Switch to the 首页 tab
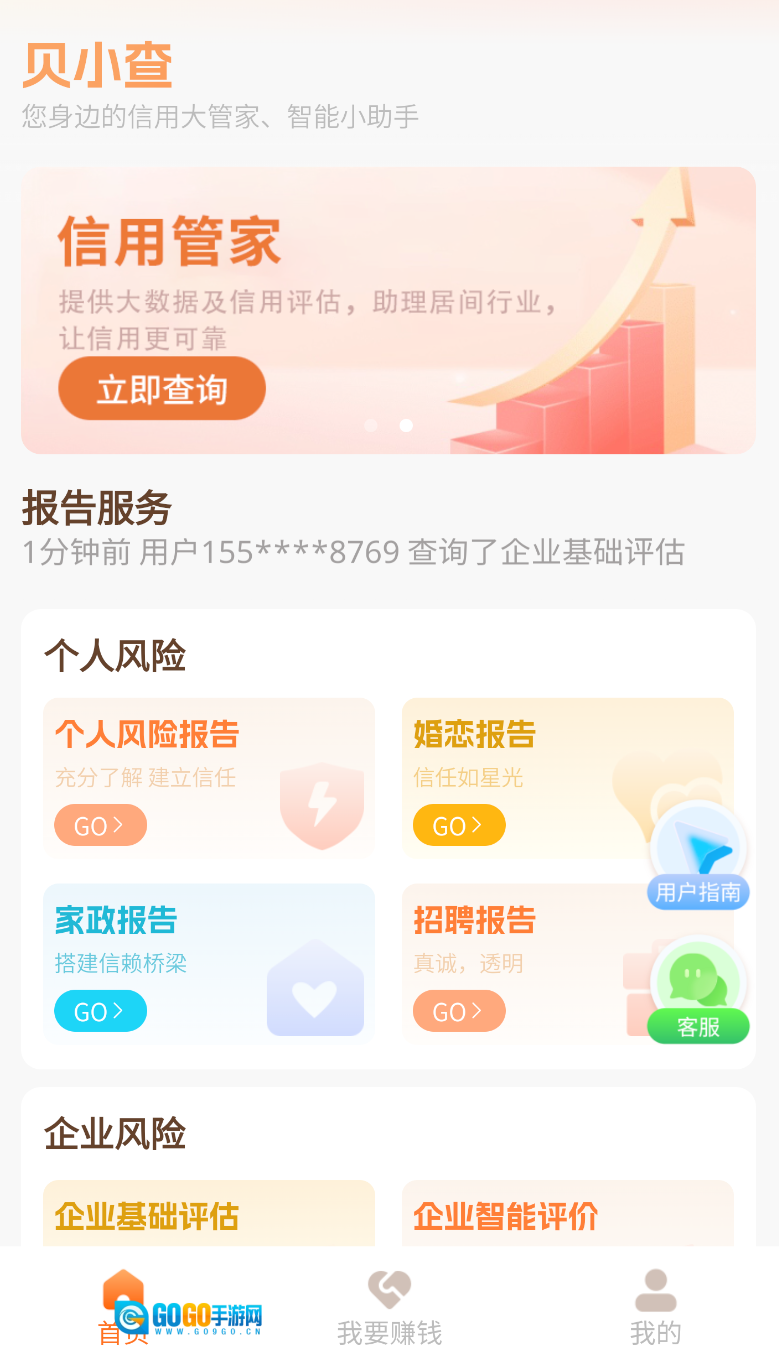Viewport: 779px width, 1345px height. click(123, 1306)
